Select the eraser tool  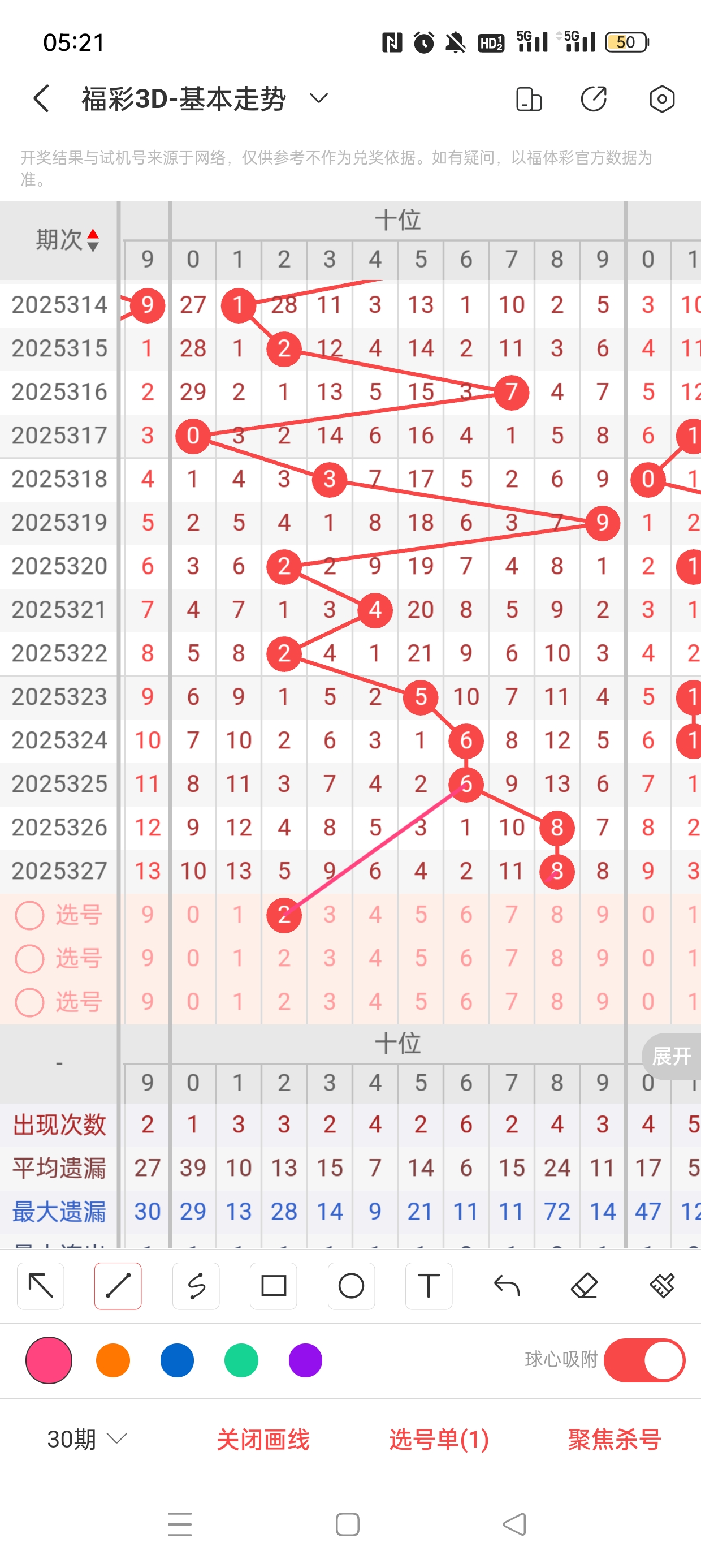pos(584,1286)
